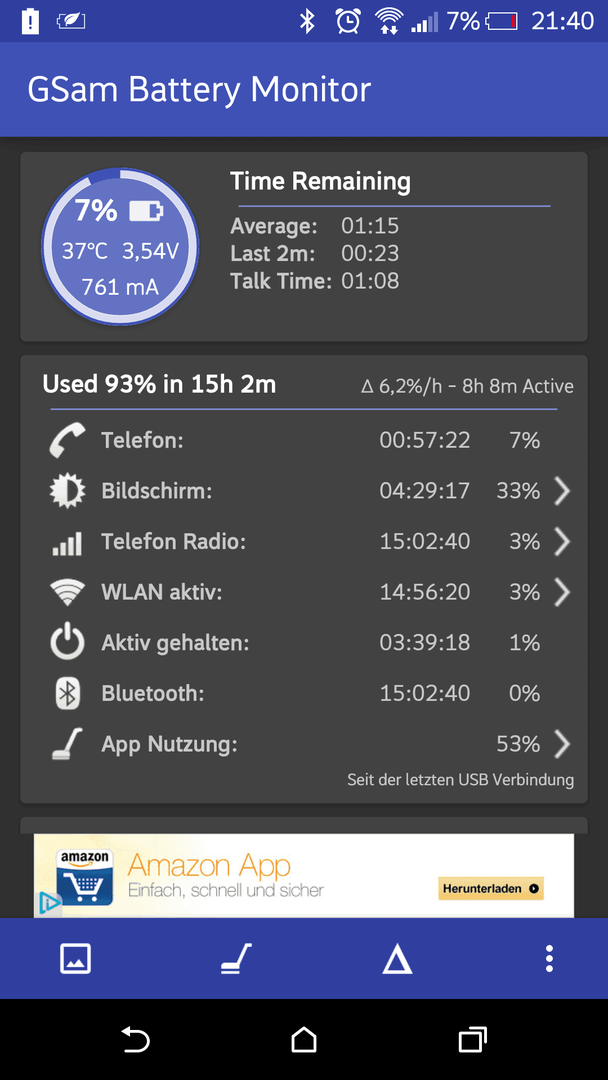
Task: Open the three-dot overflow menu
Action: coord(549,958)
